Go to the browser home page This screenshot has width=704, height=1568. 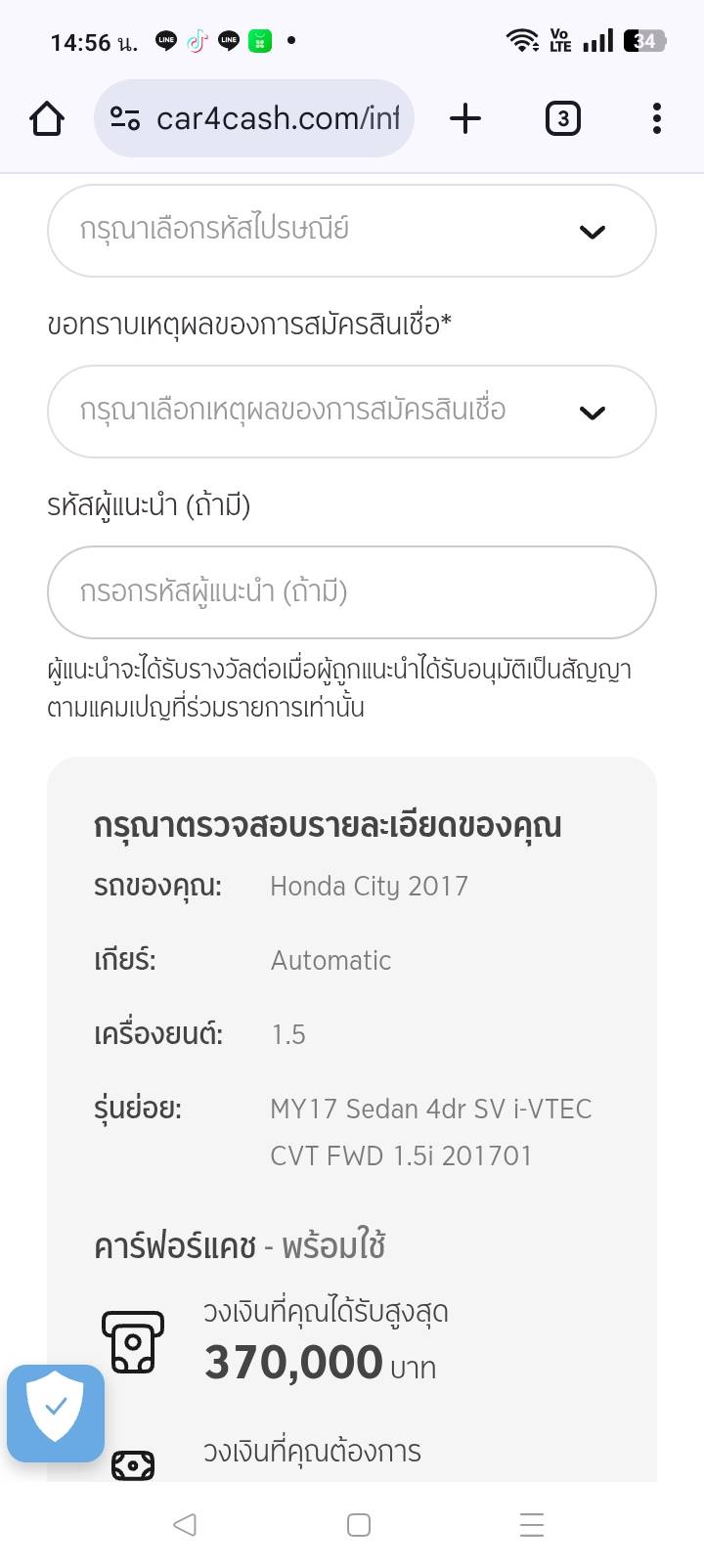[47, 119]
